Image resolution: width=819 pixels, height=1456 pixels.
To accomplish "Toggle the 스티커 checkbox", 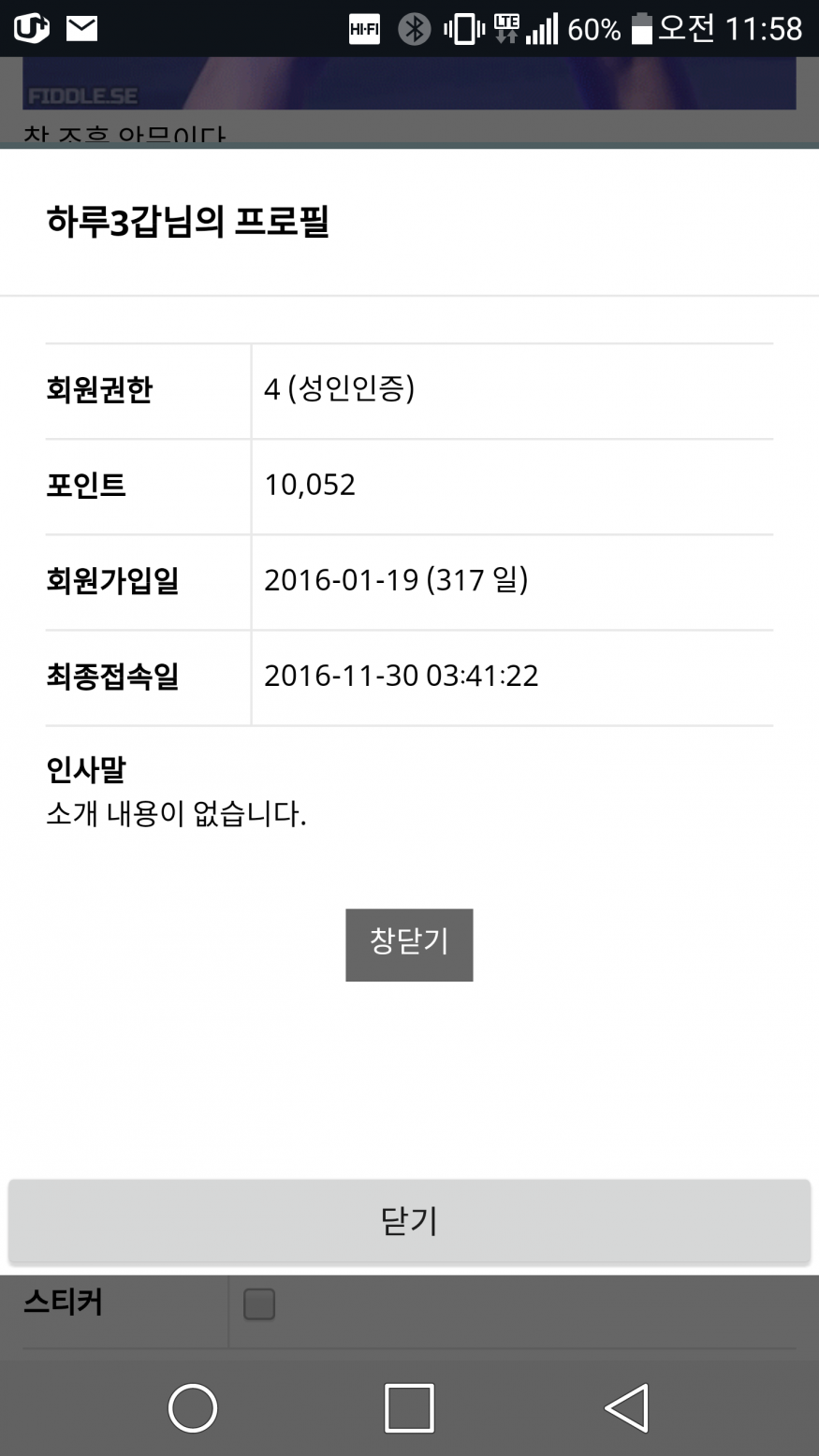I will [x=259, y=1303].
